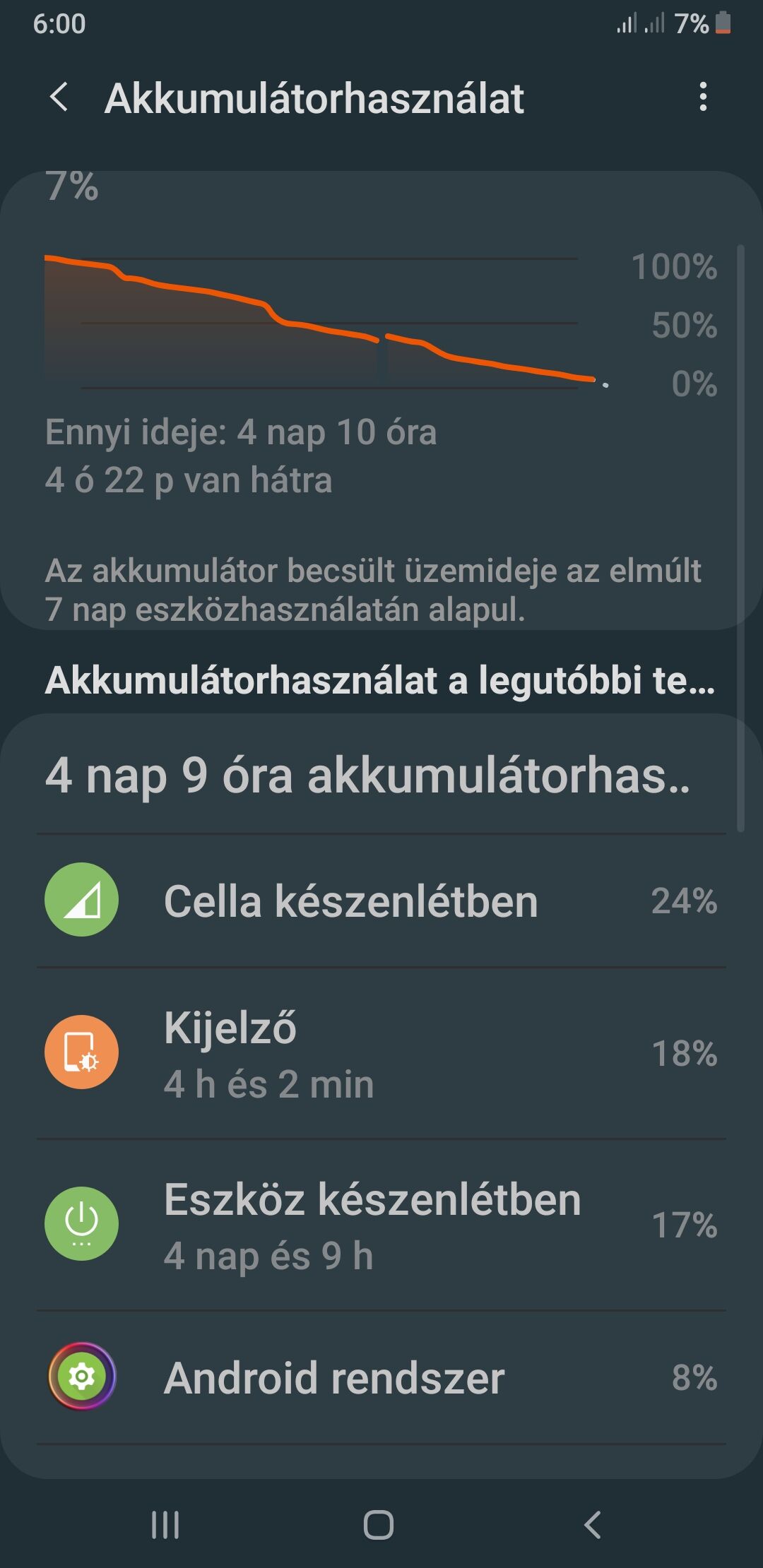Open Cella készenlétben battery details
Screen dimensions: 763x1568
381,901
